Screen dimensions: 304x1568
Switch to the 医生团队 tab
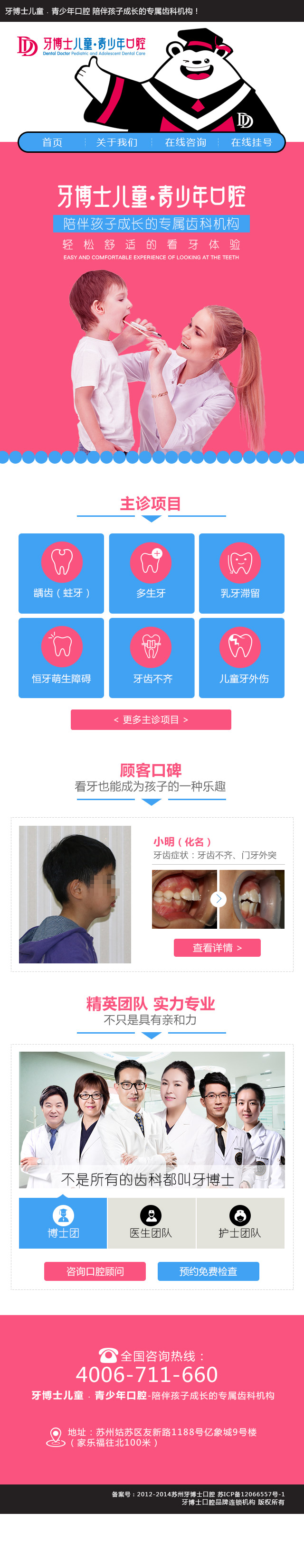[151, 1223]
